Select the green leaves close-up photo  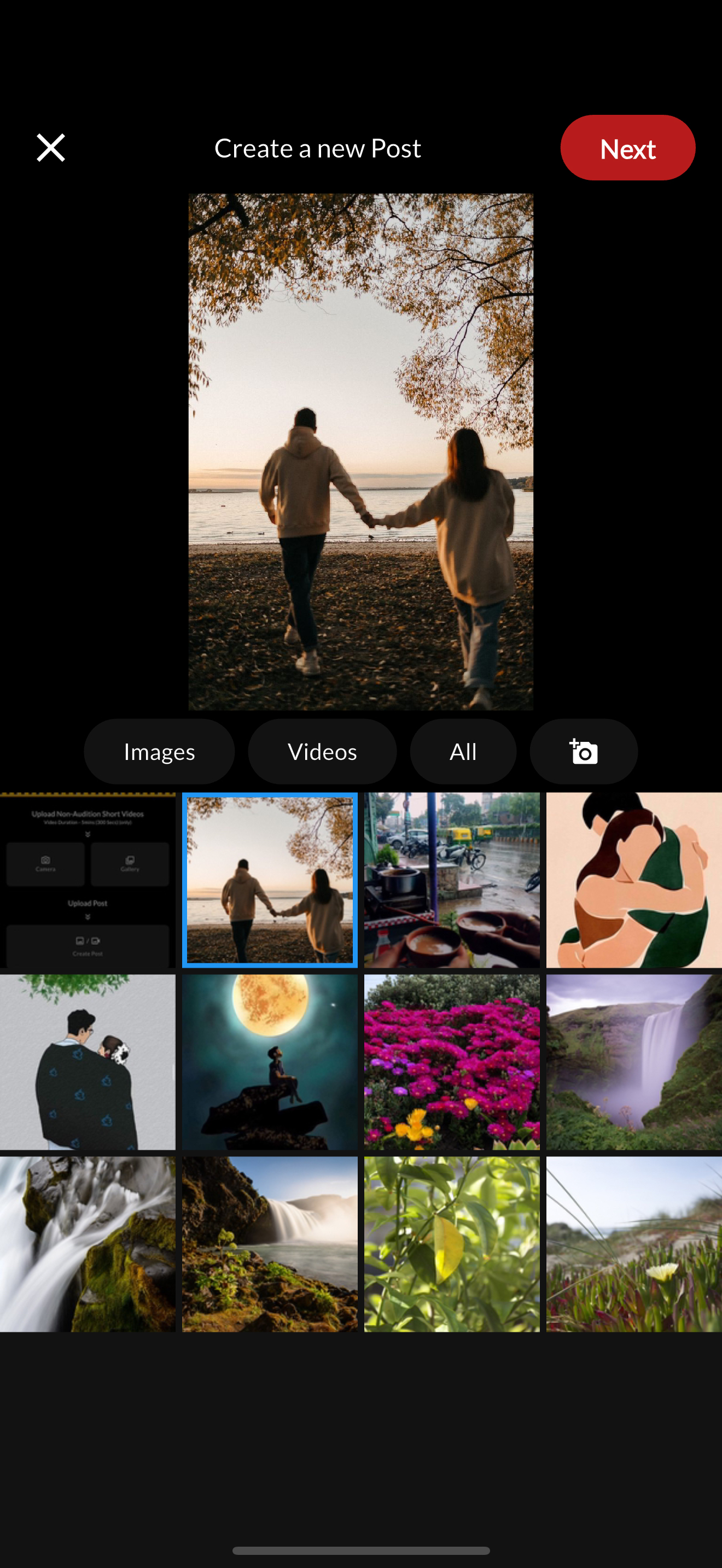click(x=452, y=1244)
